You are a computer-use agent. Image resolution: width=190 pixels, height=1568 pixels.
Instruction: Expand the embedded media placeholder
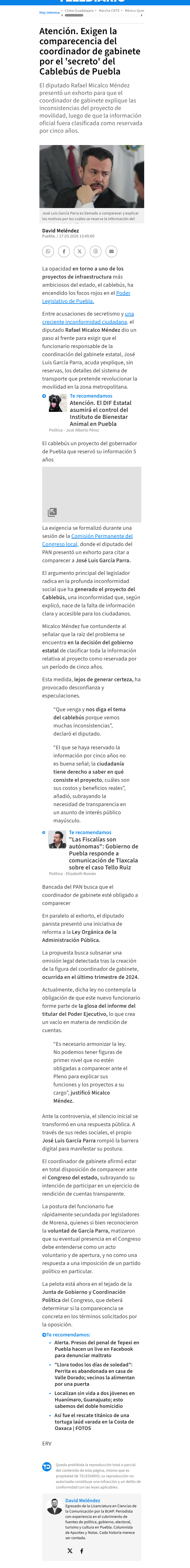(52, 512)
